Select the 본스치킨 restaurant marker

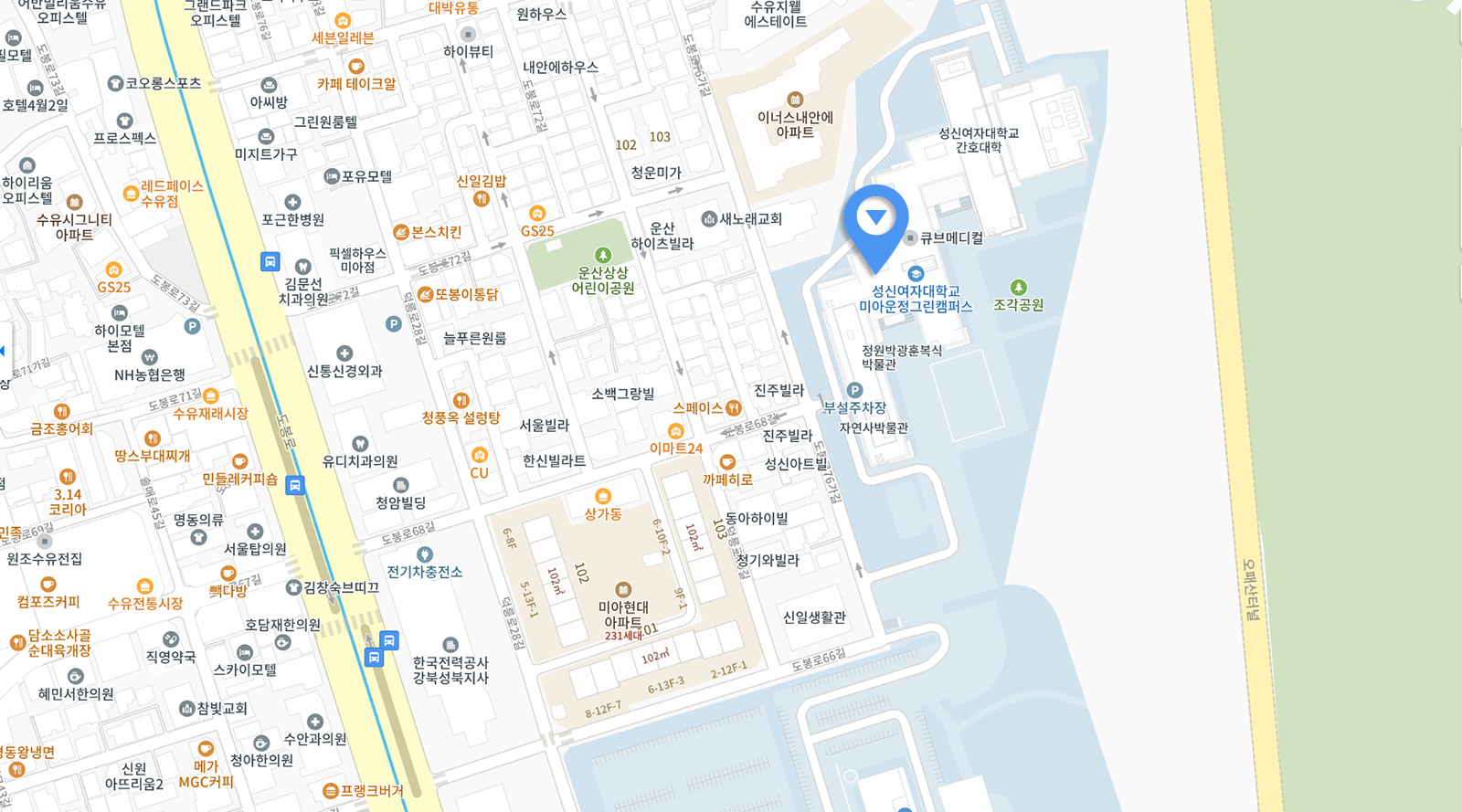tap(400, 232)
